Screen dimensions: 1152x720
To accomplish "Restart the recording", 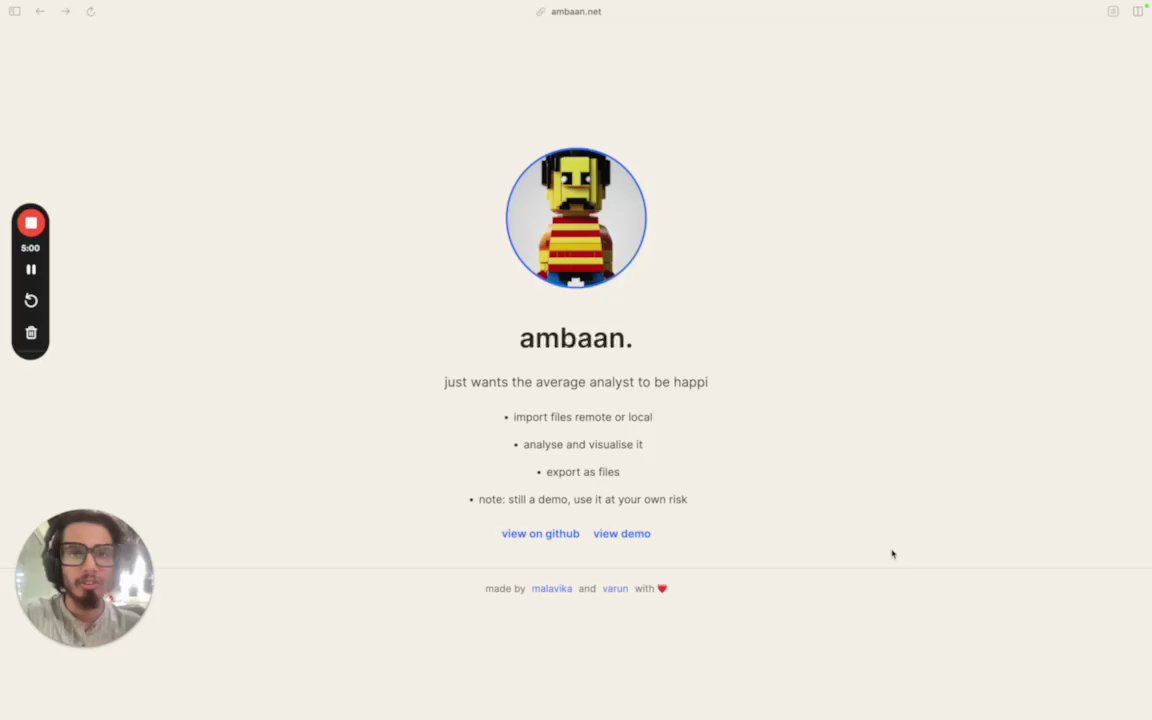I will pos(31,300).
